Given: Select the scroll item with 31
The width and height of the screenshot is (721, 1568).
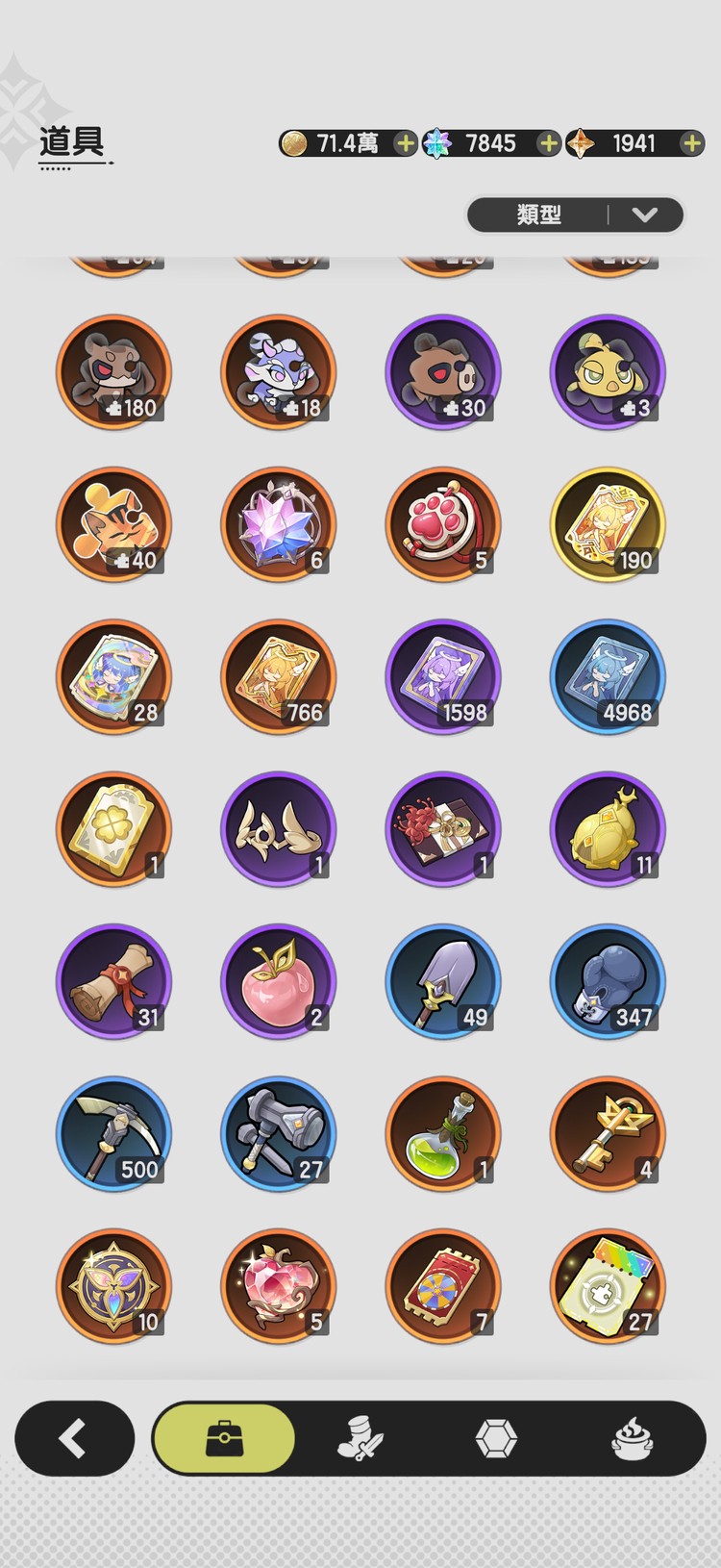Looking at the screenshot, I should click(114, 982).
